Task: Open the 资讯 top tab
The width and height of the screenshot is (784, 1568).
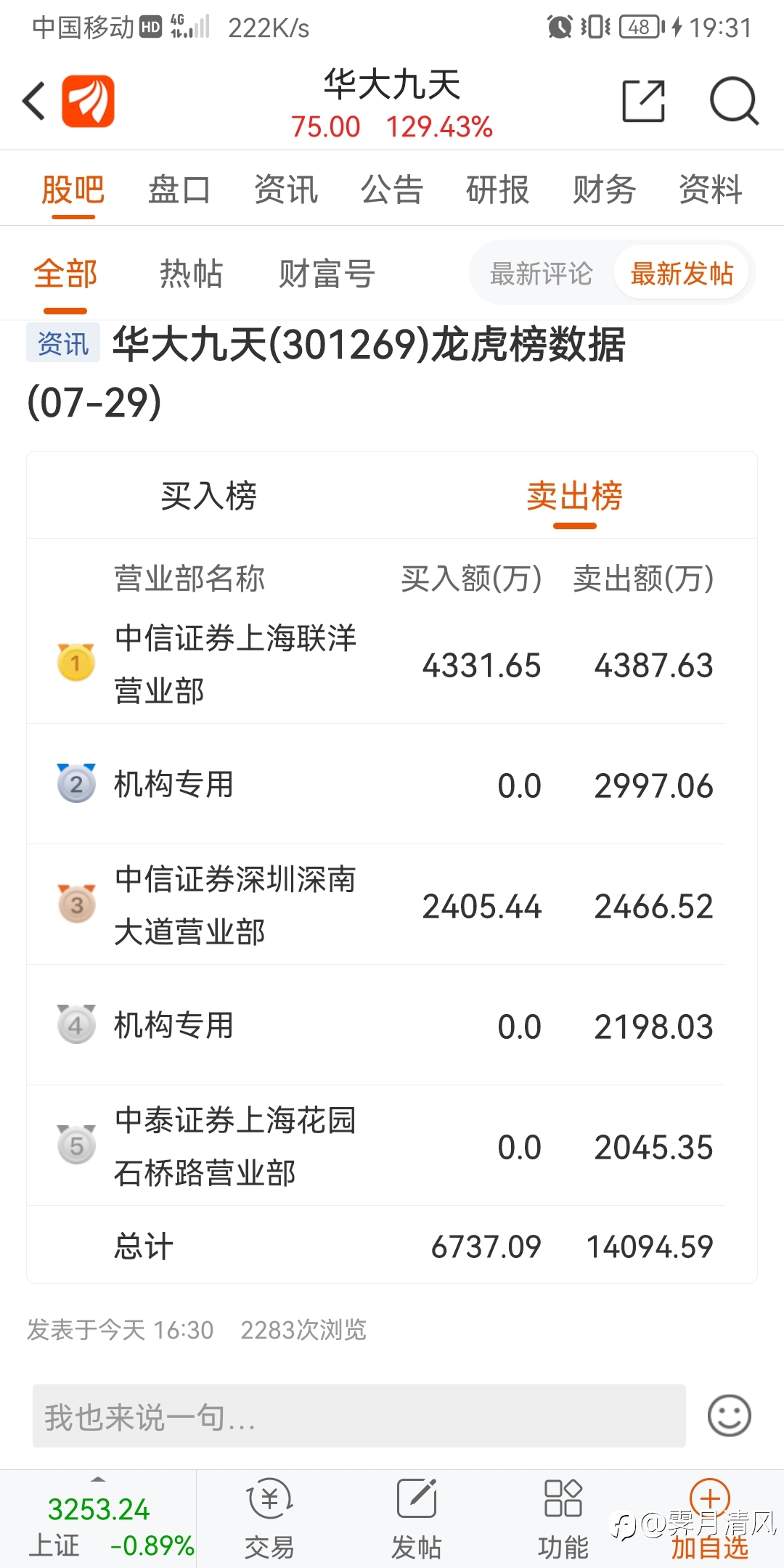Action: coord(285,190)
